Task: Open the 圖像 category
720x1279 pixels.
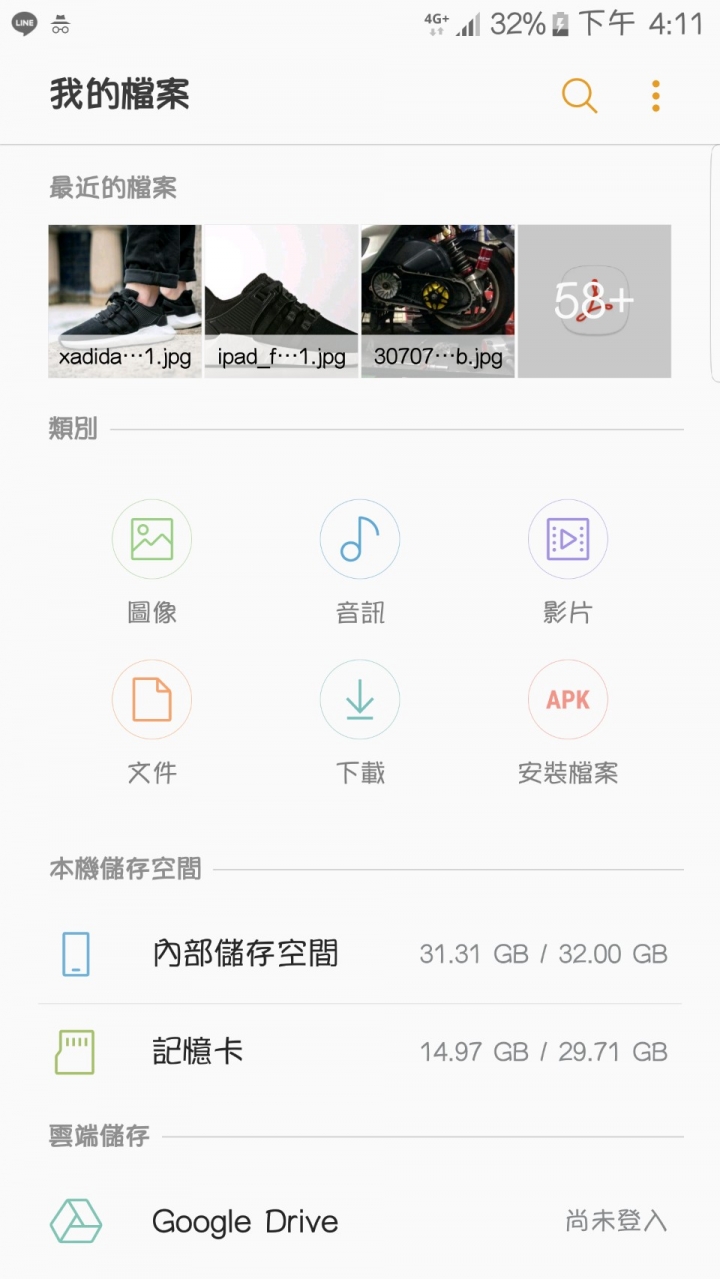Action: (152, 562)
